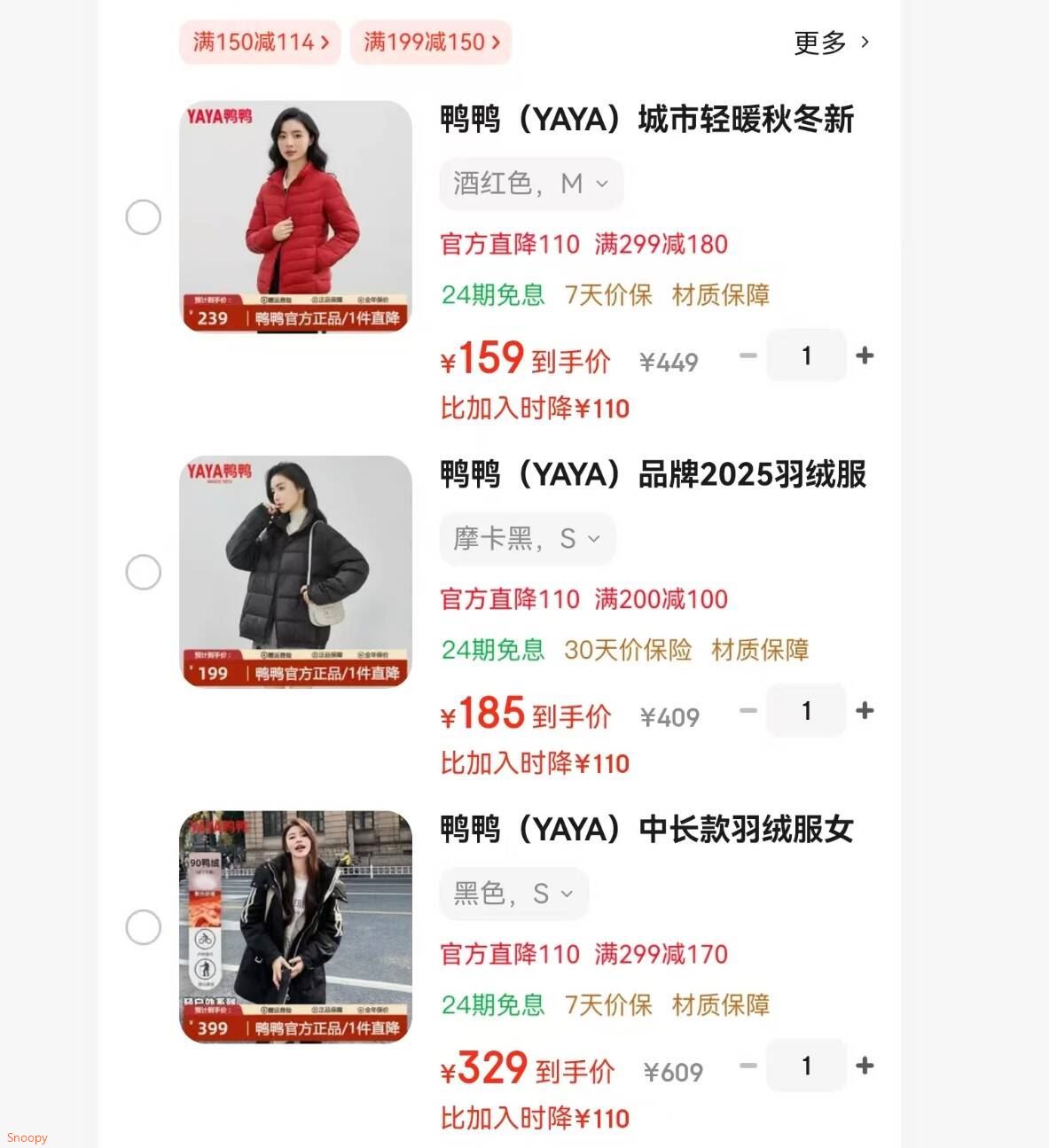This screenshot has height=1148, width=1049.
Task: Decrease quantity of the ¥185 jacket
Action: pos(748,710)
